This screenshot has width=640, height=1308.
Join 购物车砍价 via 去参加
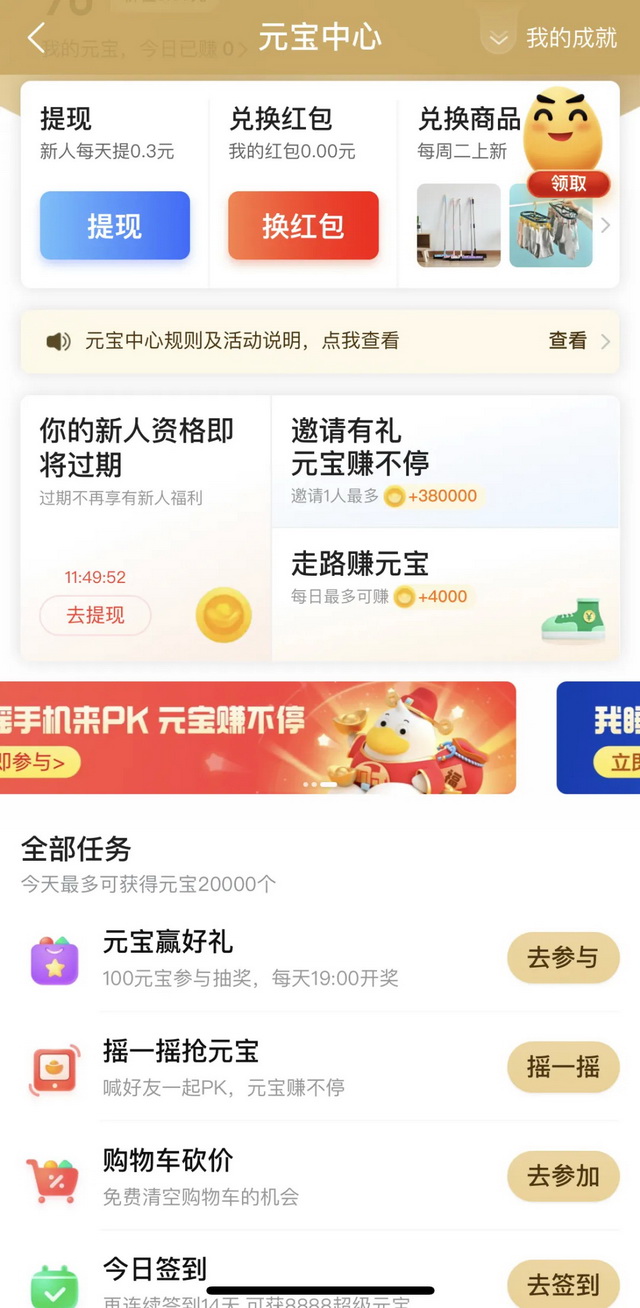pos(563,1176)
